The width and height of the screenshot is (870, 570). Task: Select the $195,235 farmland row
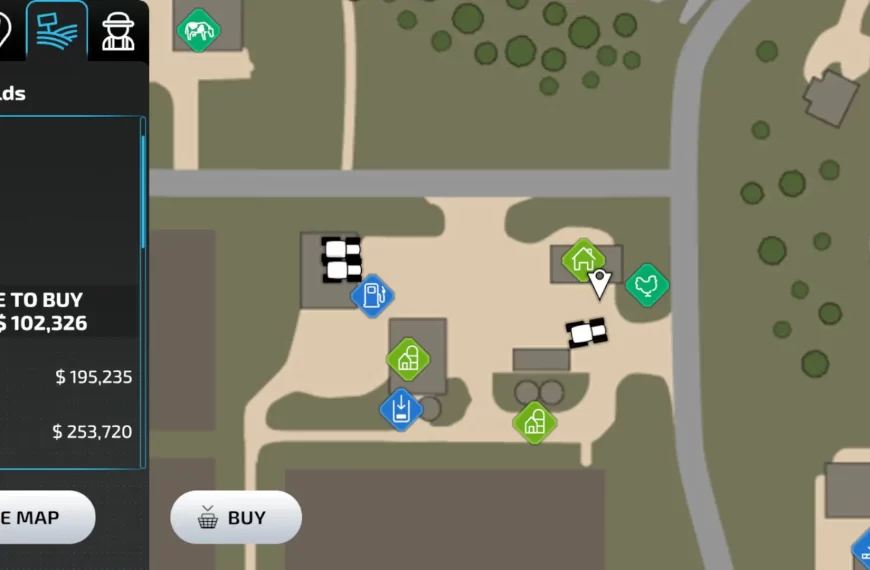[70, 377]
